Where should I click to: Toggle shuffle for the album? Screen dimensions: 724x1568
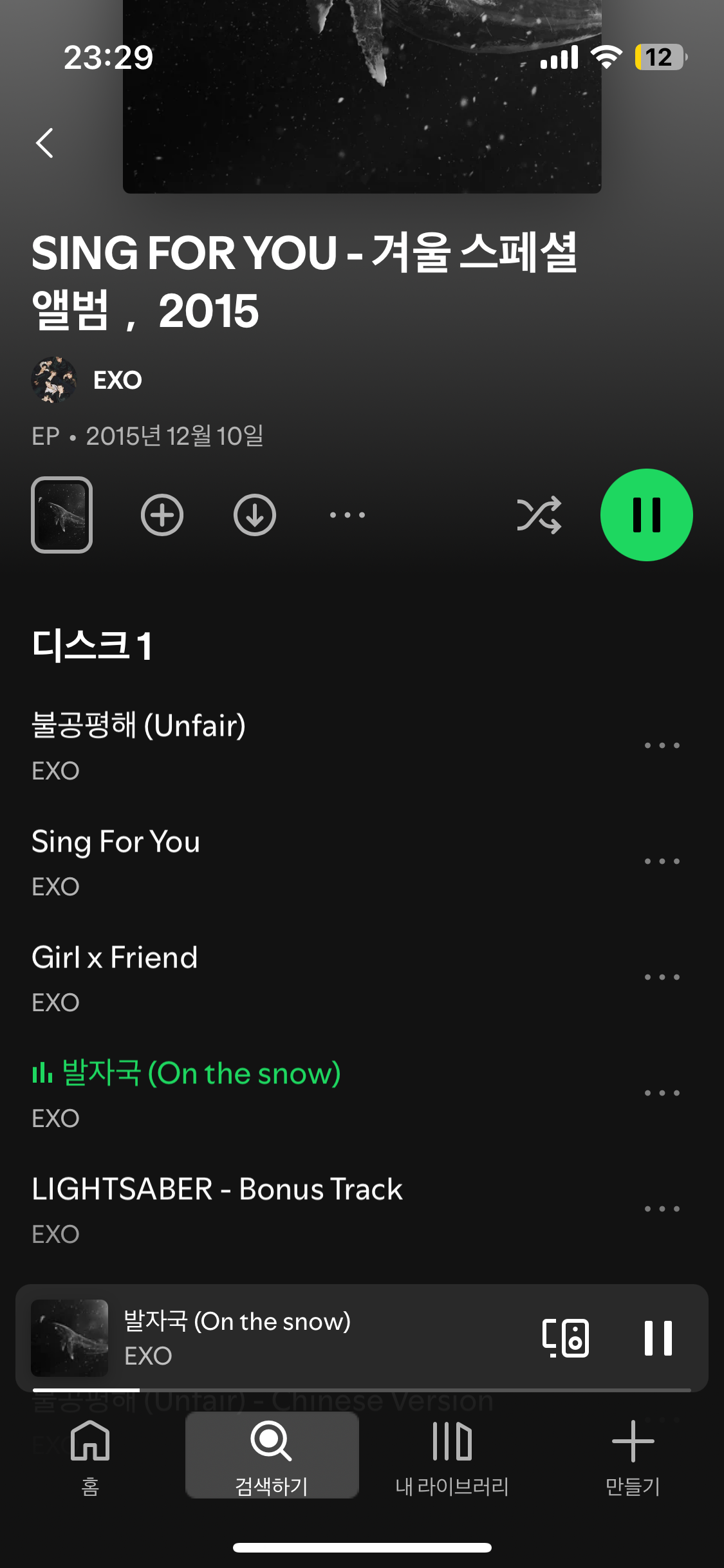(539, 515)
